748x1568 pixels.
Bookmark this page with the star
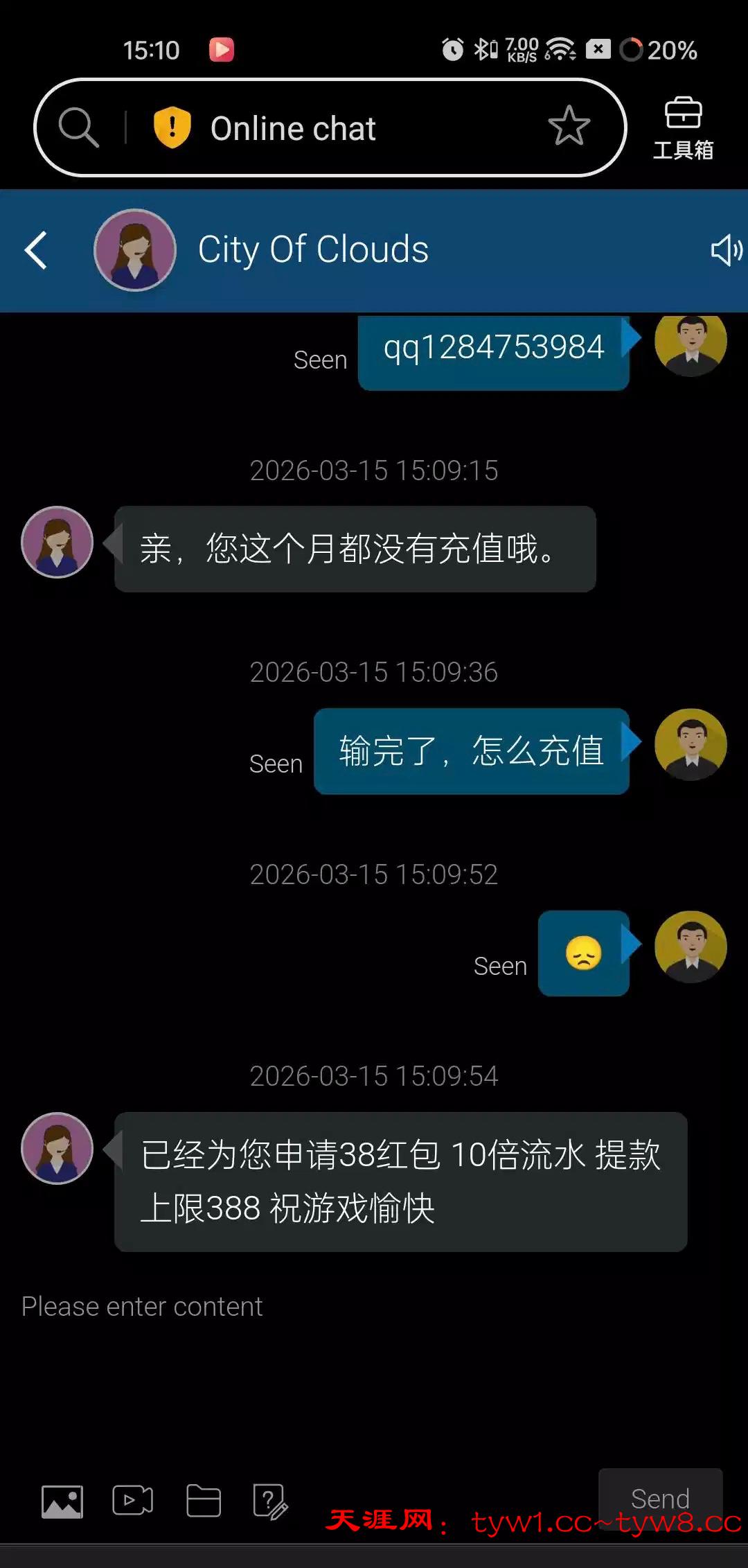569,126
